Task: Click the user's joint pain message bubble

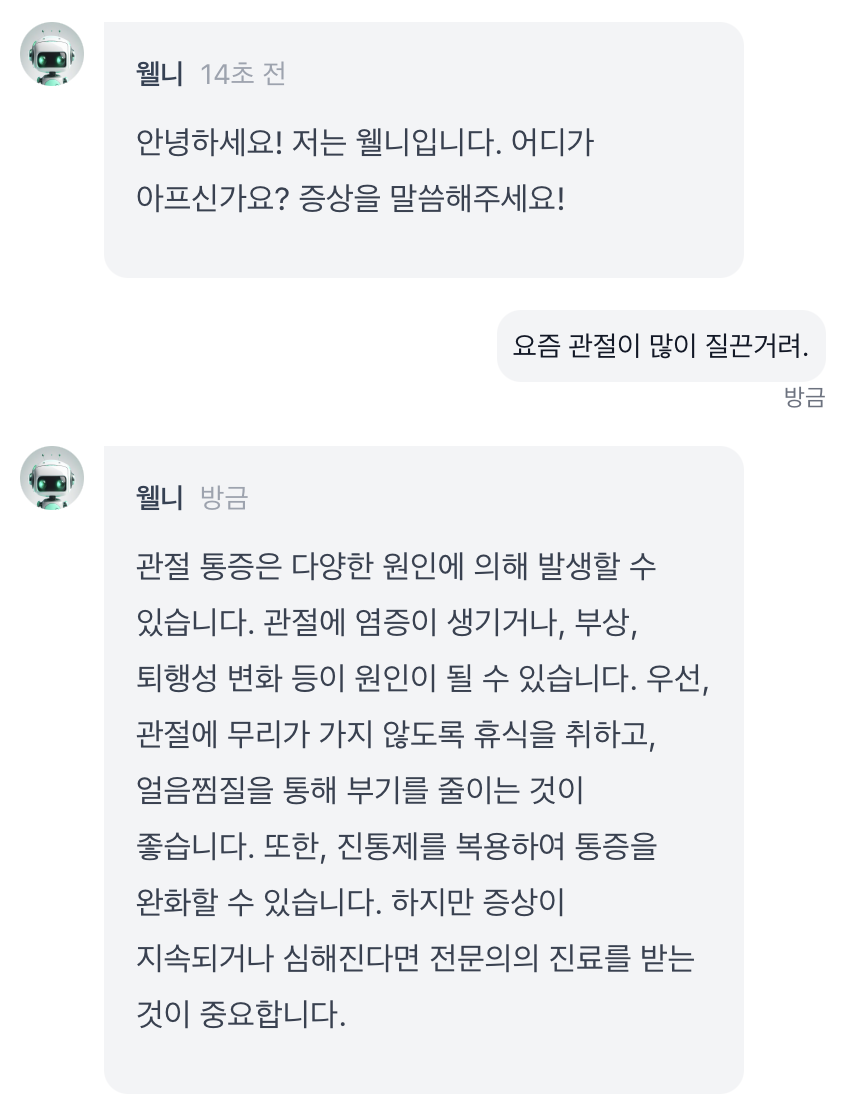Action: point(661,345)
